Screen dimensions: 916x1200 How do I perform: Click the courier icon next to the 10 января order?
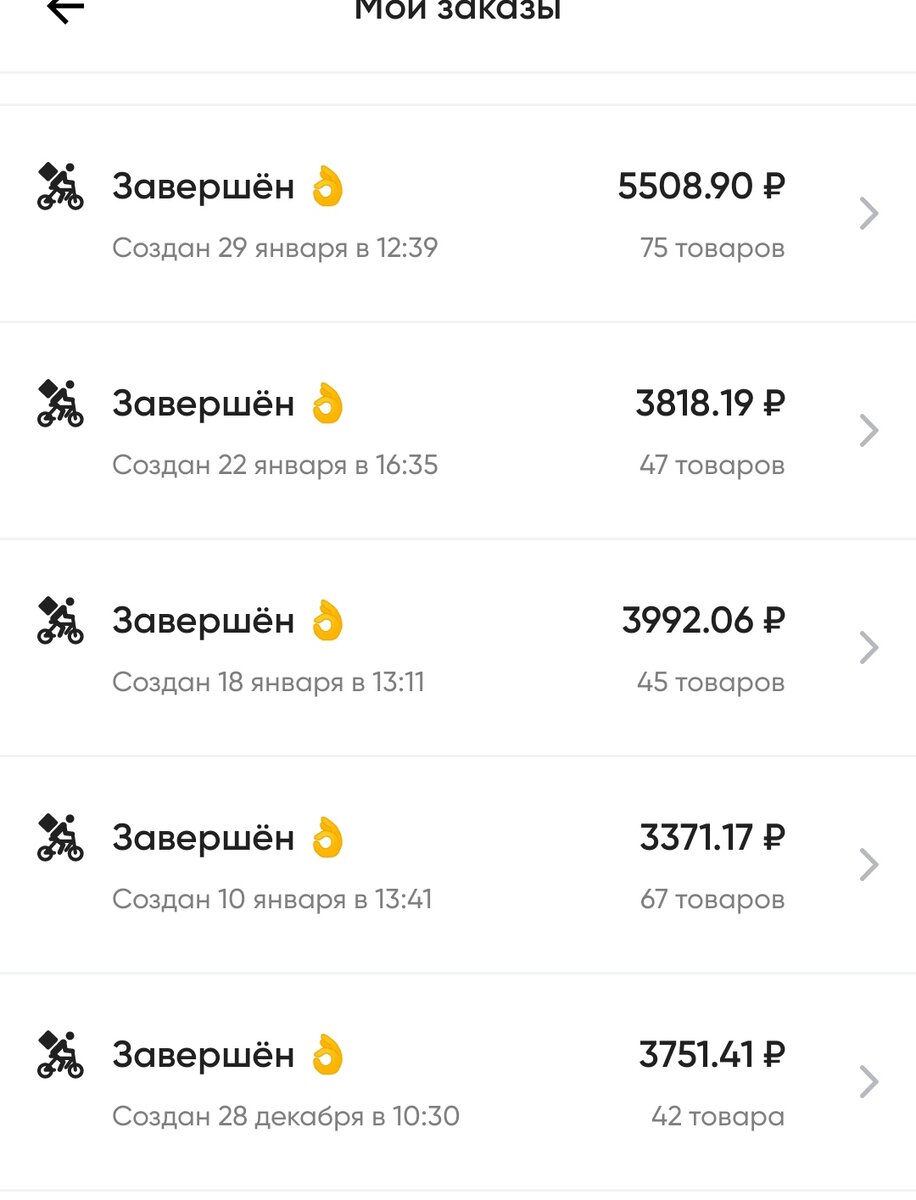60,838
